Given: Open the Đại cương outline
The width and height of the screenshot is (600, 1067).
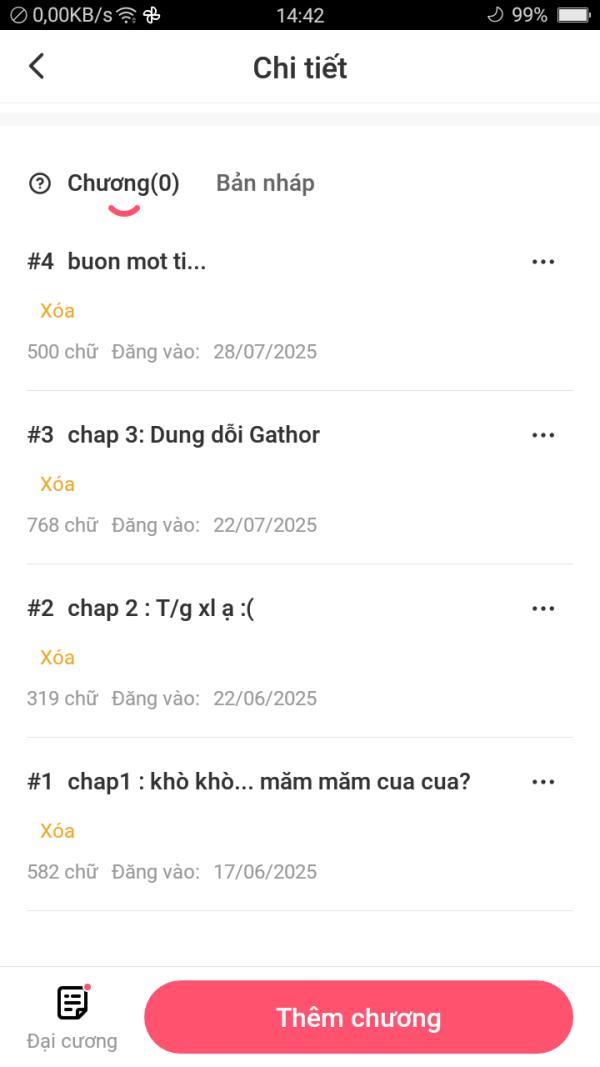Looking at the screenshot, I should coord(72,1017).
